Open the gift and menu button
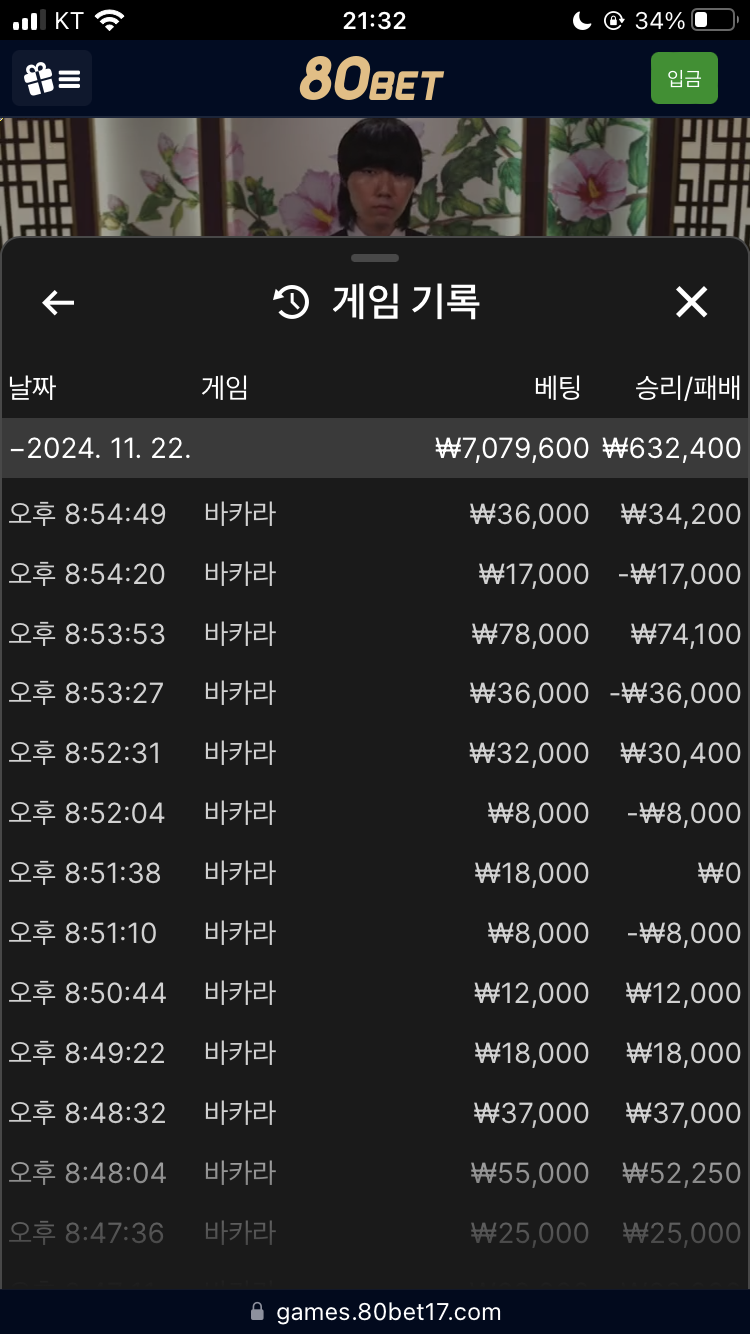The image size is (750, 1334). (52, 79)
